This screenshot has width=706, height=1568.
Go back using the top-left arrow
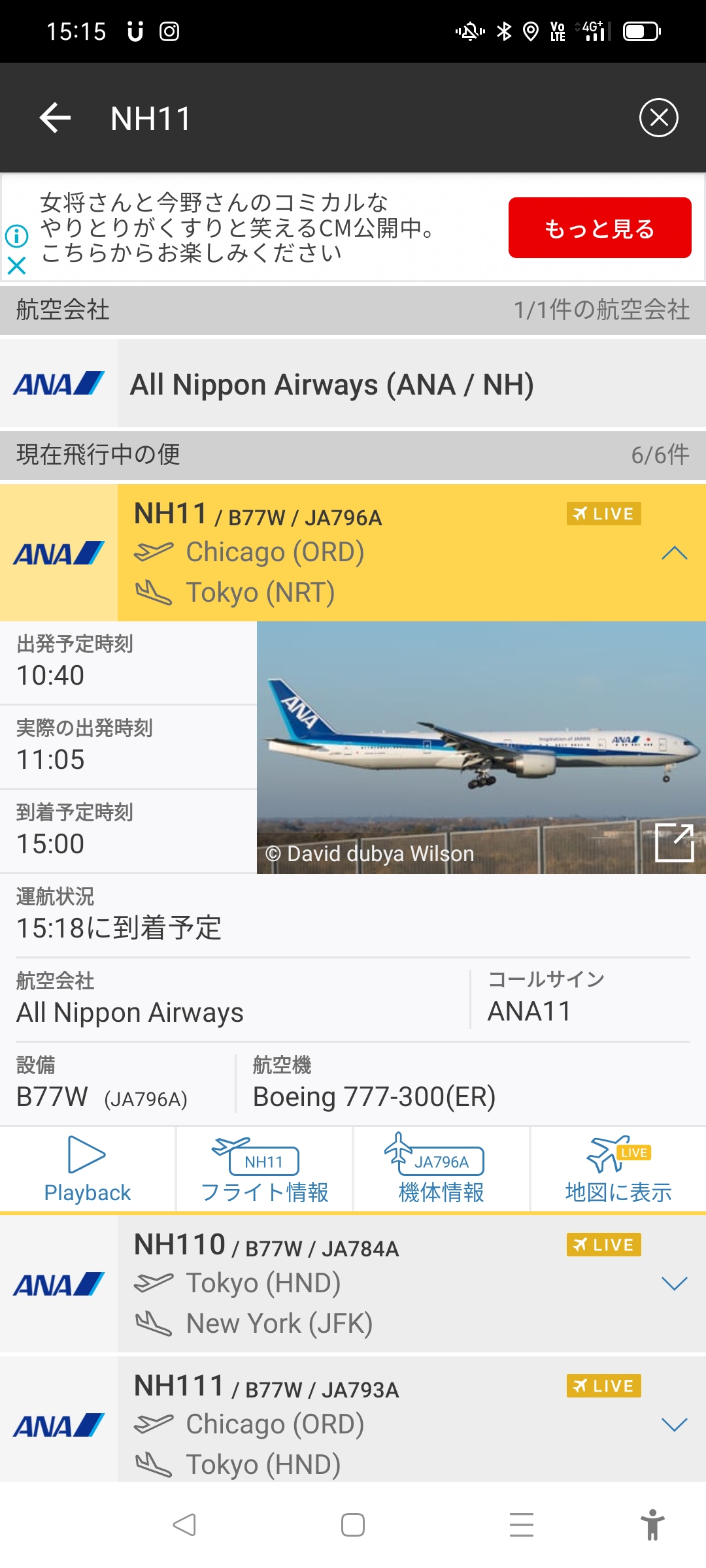(x=55, y=118)
